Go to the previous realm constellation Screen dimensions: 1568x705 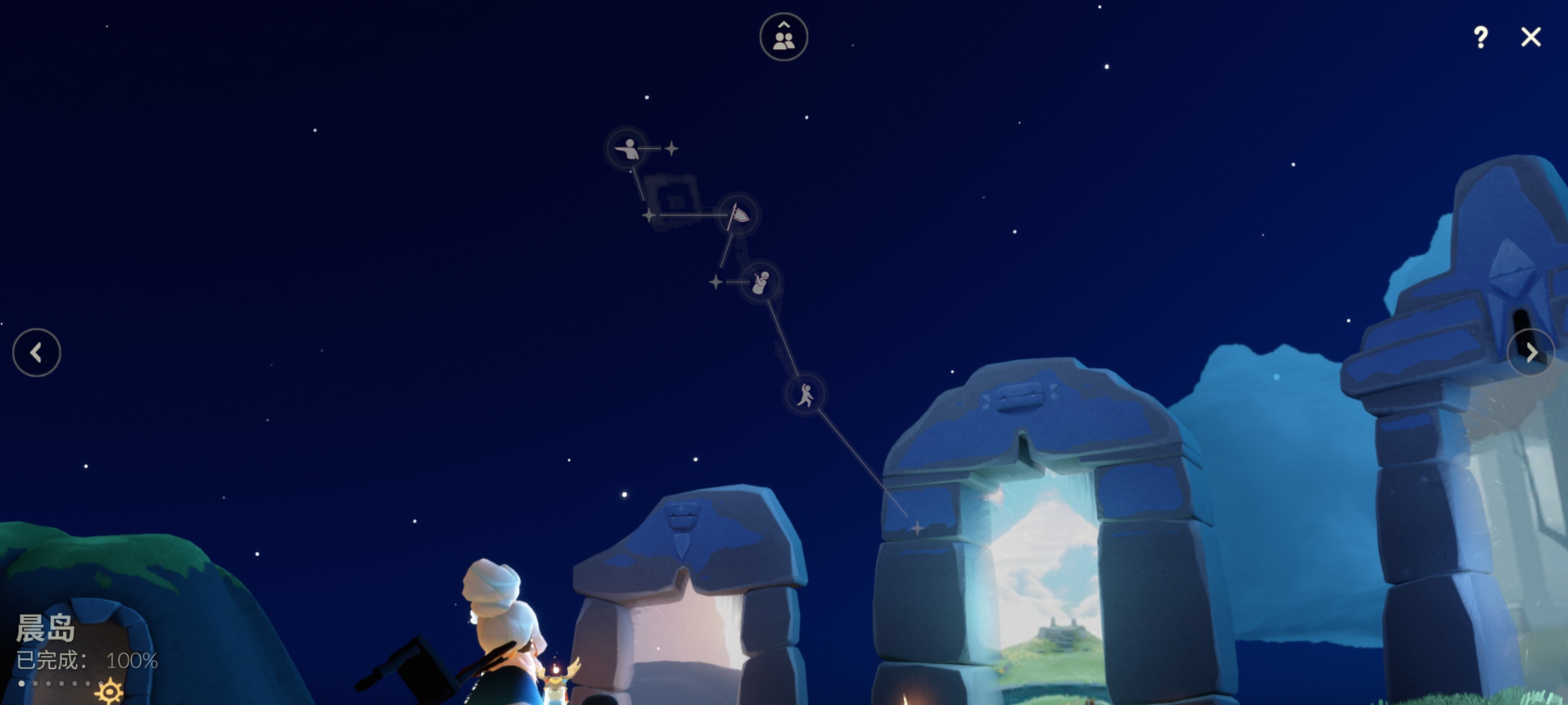coord(37,352)
